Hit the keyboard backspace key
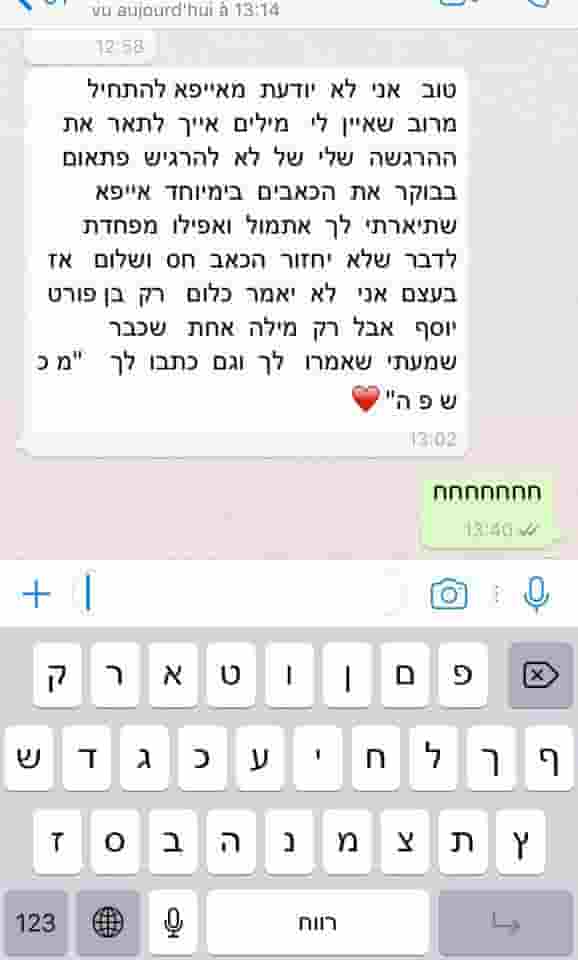 pyautogui.click(x=540, y=675)
